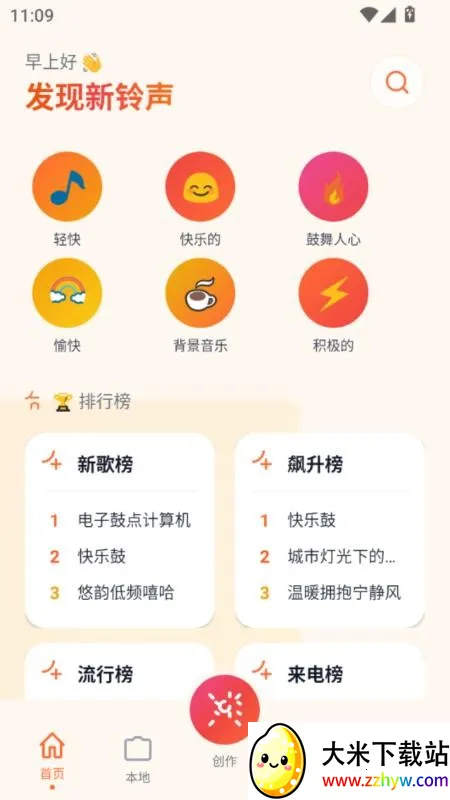Go to the 首页 tab
The image size is (450, 800).
(52, 757)
